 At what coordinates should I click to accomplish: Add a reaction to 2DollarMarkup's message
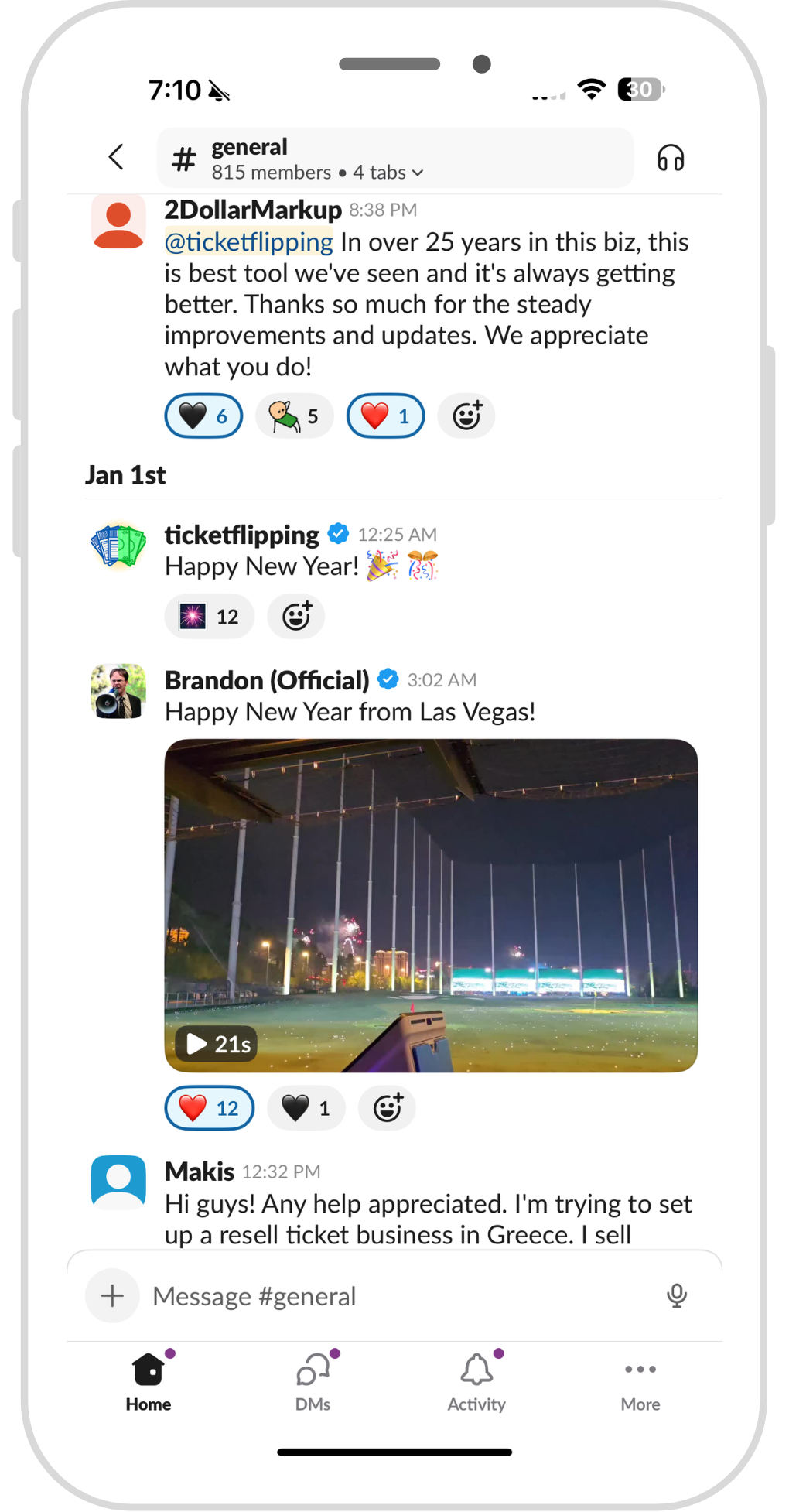(x=466, y=416)
